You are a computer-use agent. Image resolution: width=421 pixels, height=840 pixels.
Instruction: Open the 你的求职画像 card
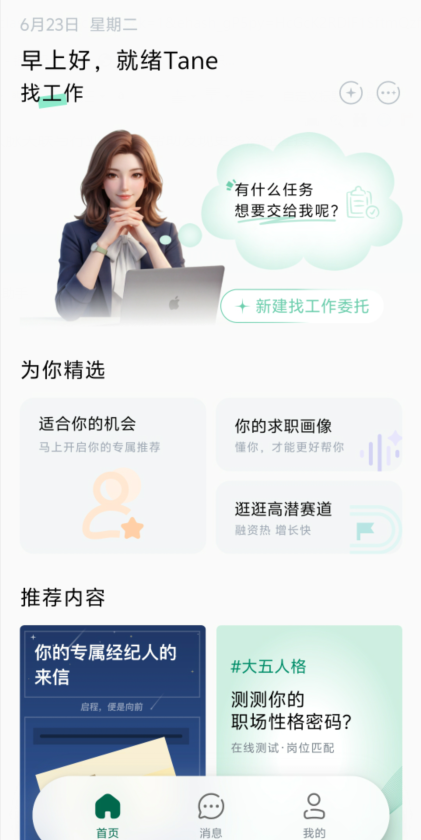309,434
